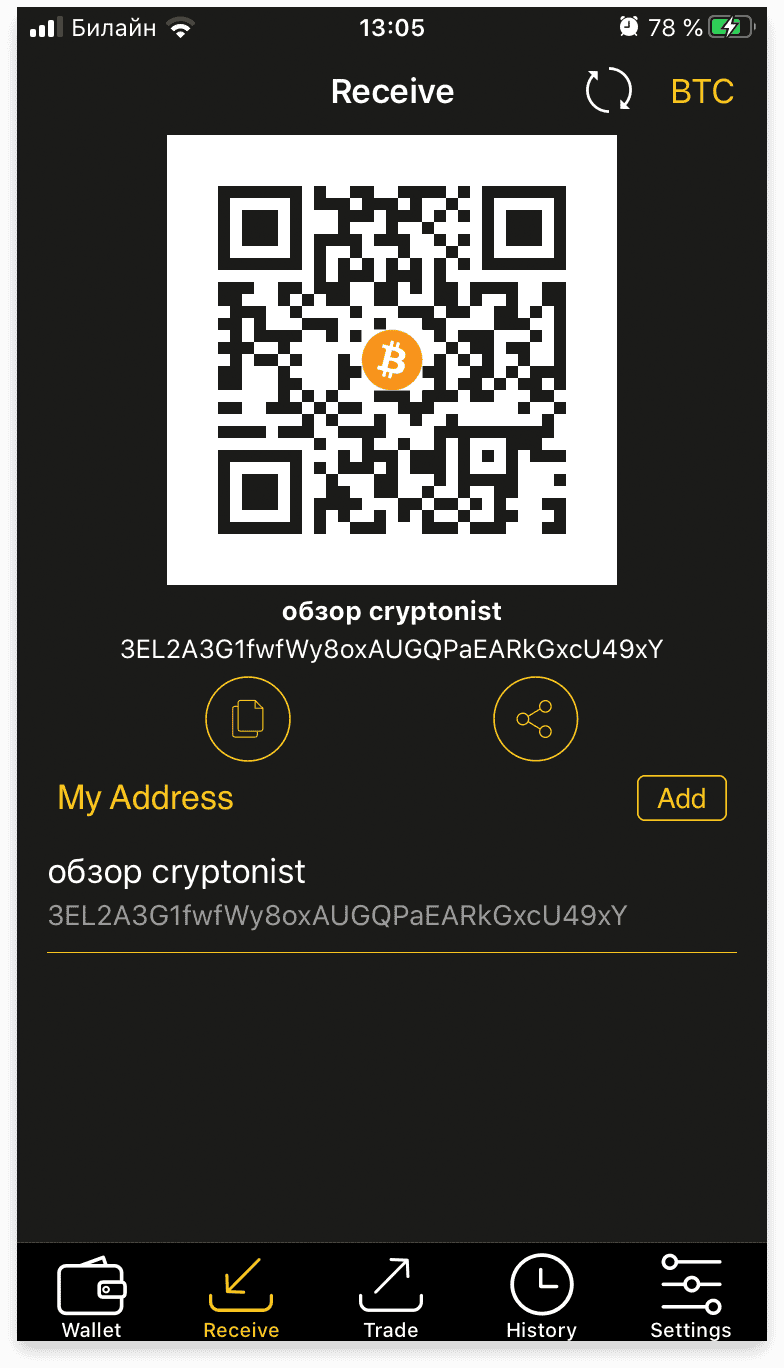Open the BTC currency selector

click(x=702, y=92)
